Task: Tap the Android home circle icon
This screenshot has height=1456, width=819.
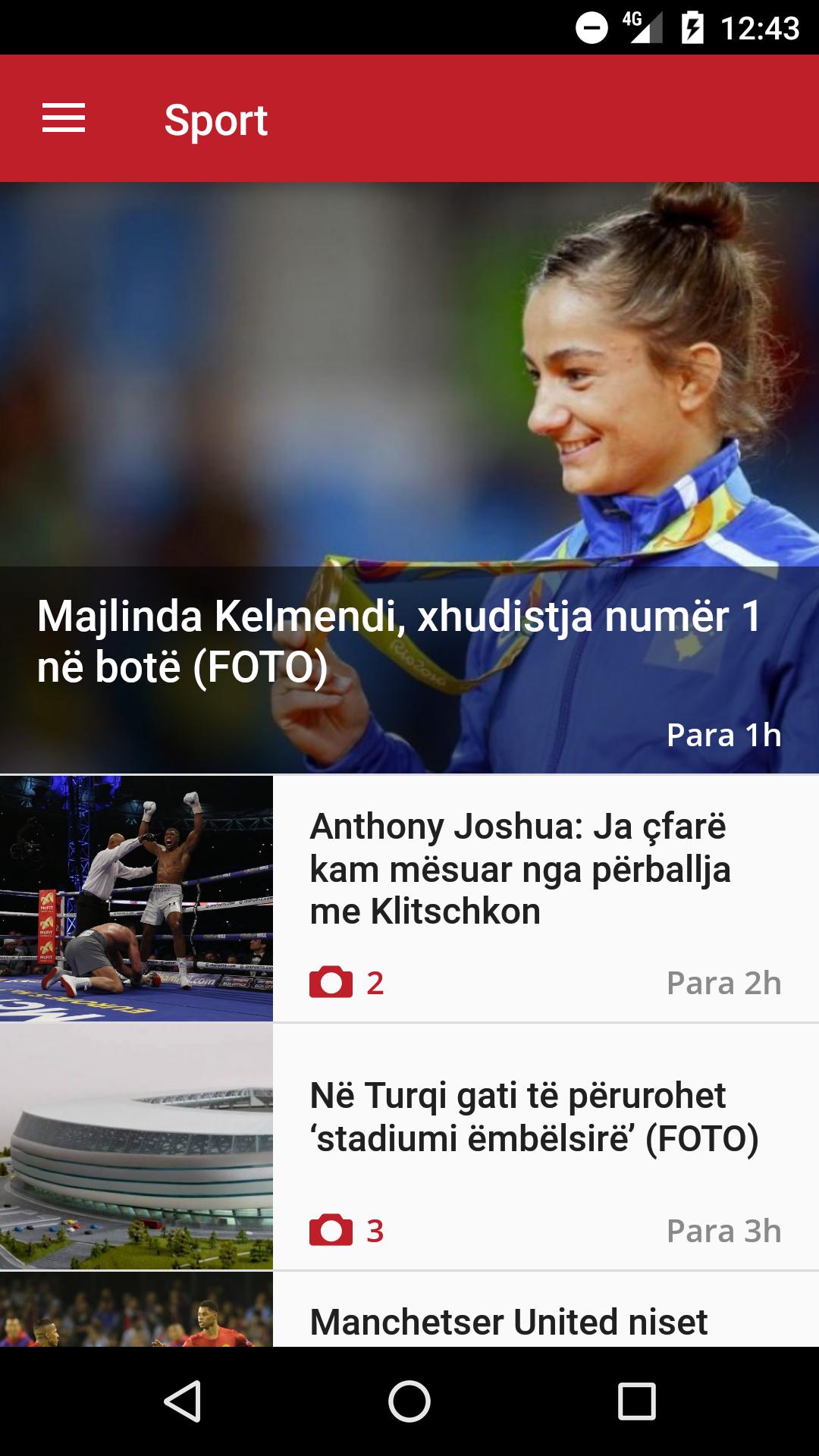Action: pyautogui.click(x=408, y=1401)
